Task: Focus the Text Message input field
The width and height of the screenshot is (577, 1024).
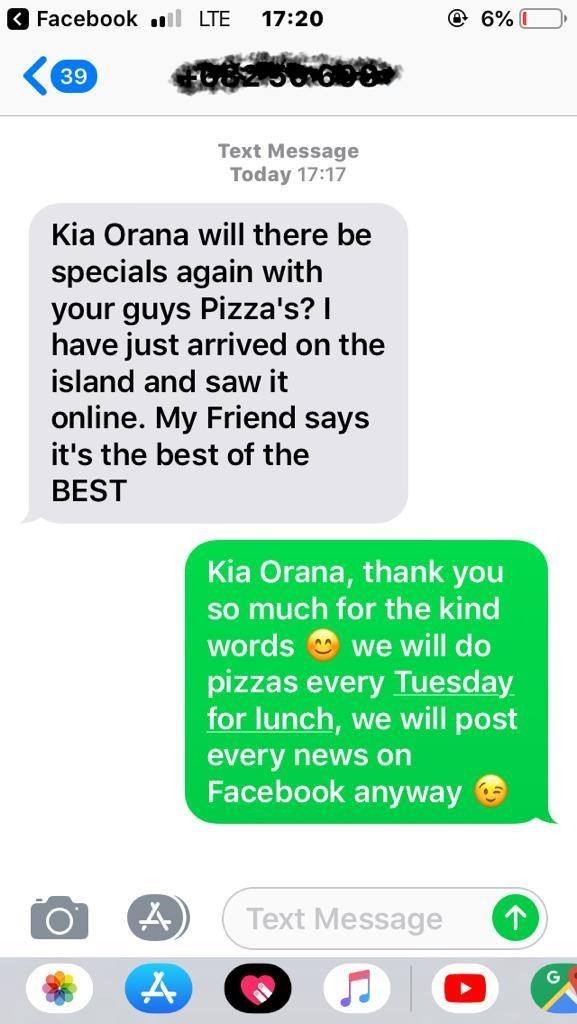Action: [356, 920]
